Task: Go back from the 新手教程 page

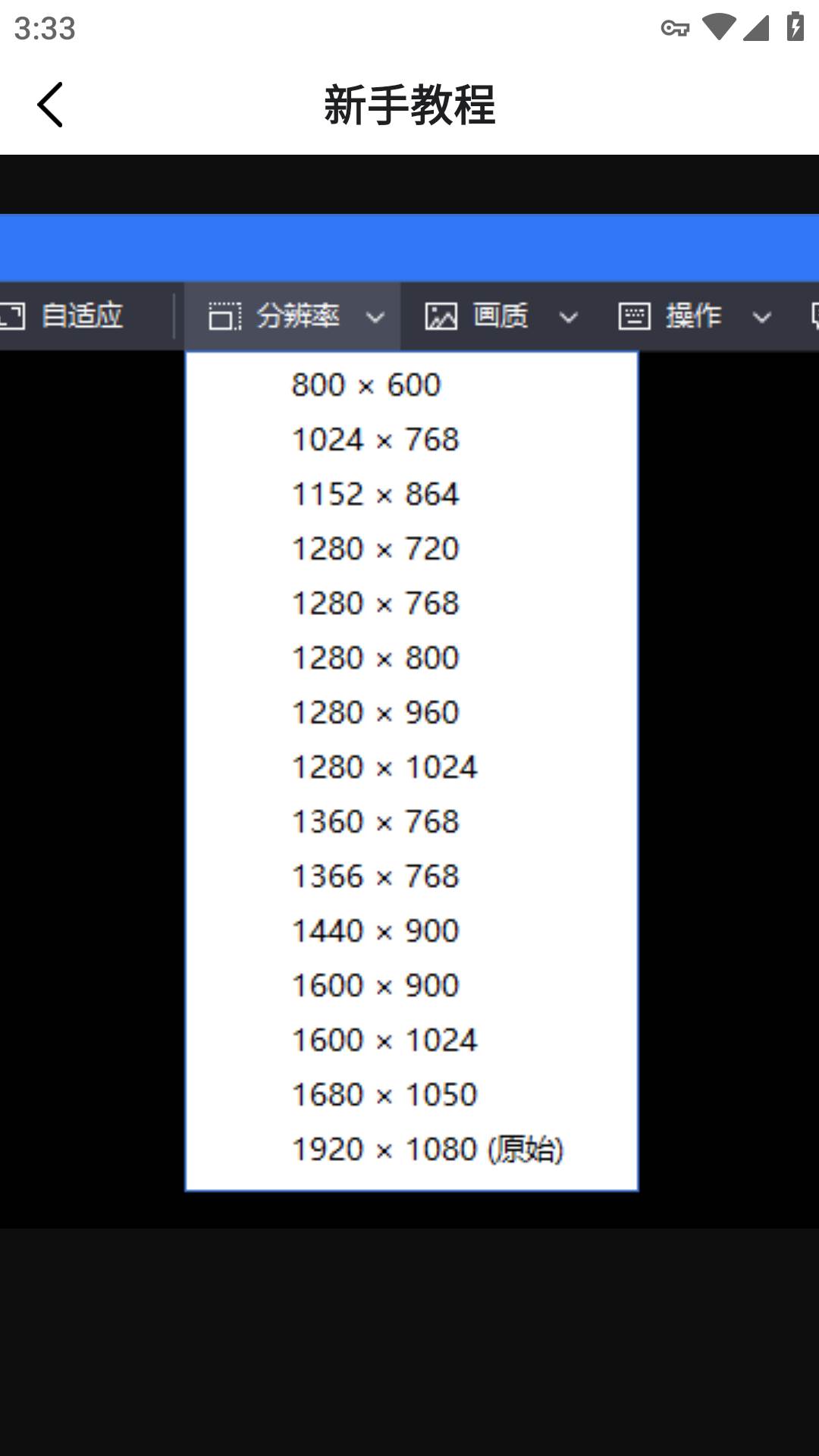Action: (50, 105)
